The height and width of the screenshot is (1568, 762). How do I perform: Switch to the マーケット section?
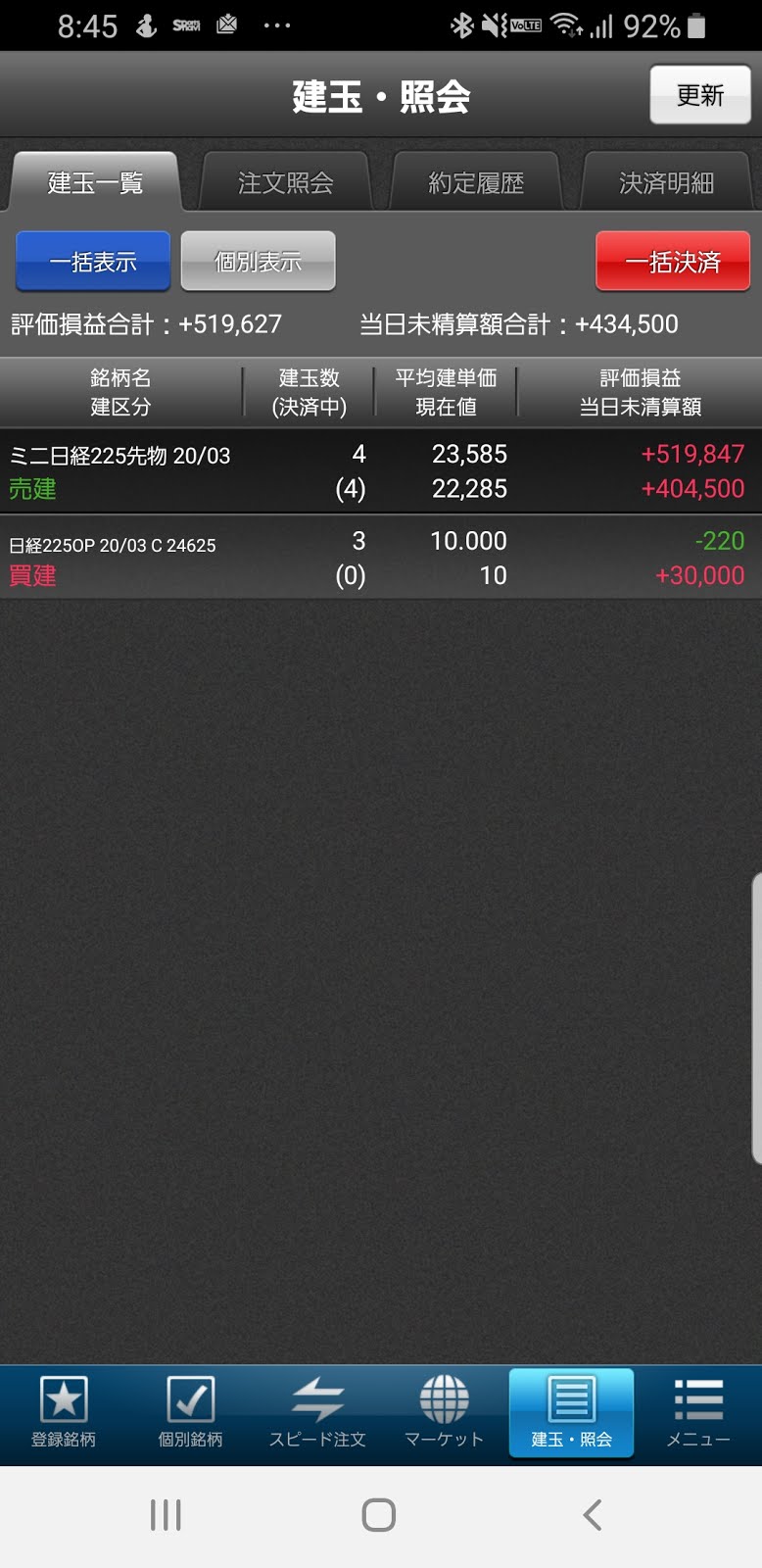click(444, 1412)
